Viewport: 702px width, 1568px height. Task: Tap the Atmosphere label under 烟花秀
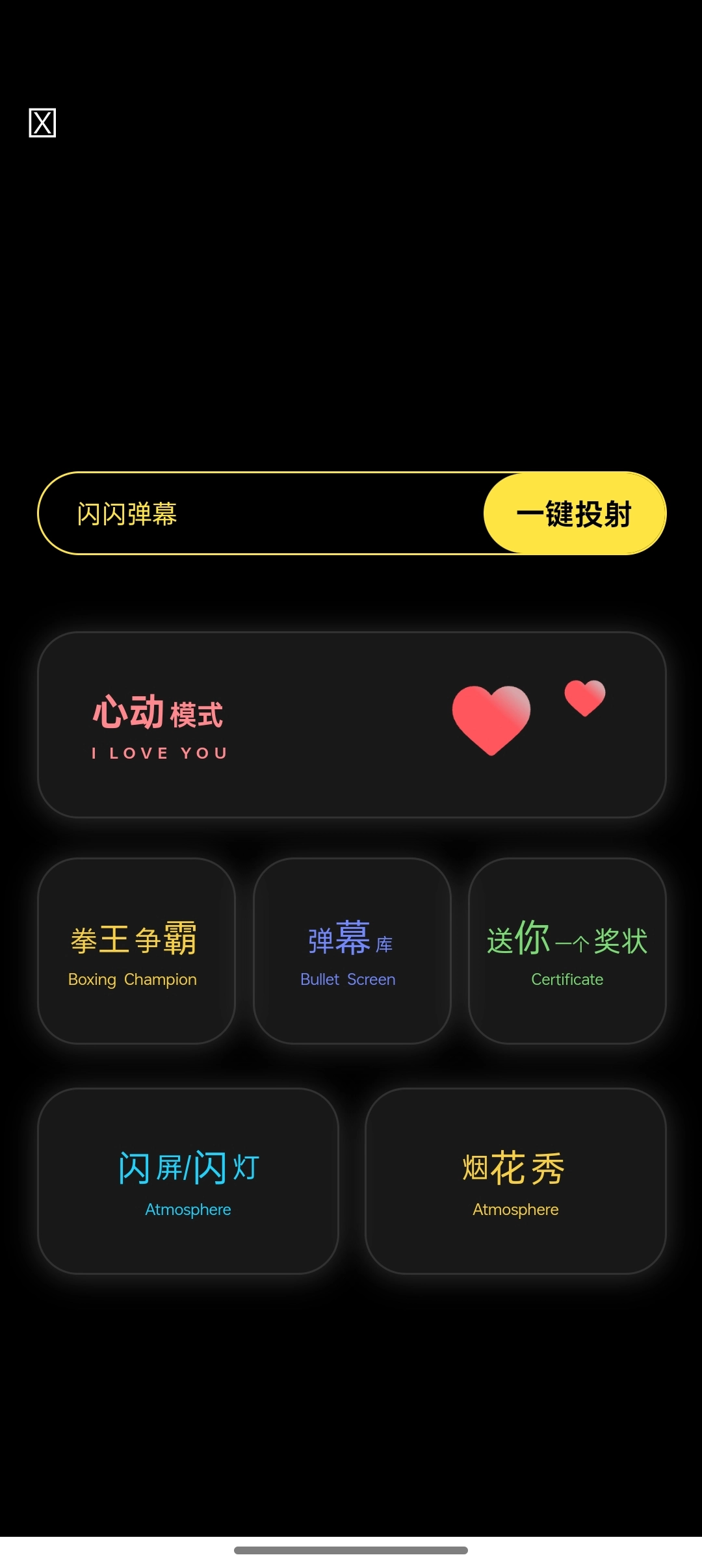pyautogui.click(x=515, y=1210)
